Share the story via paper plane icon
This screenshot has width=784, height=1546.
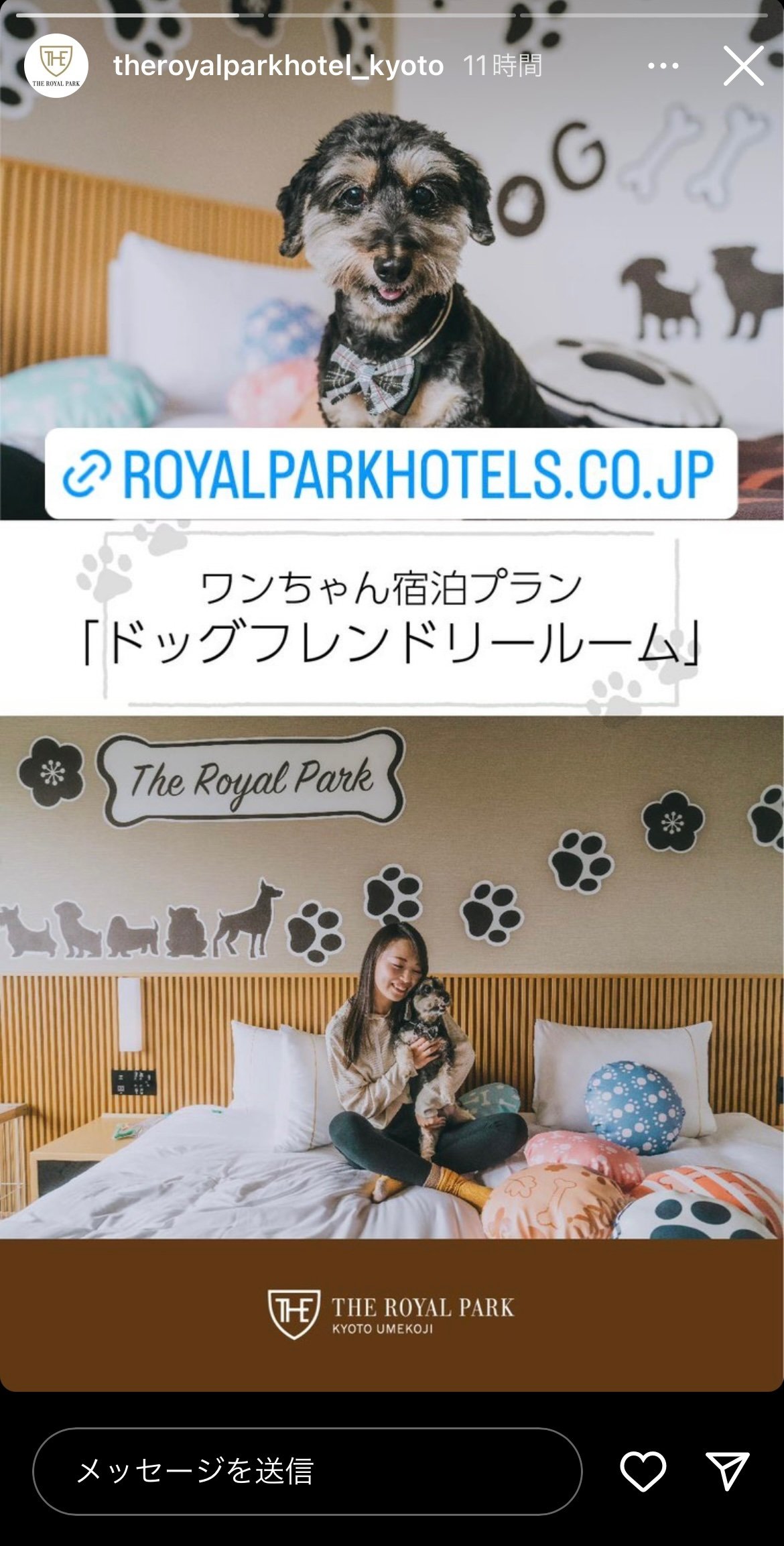point(727,1471)
